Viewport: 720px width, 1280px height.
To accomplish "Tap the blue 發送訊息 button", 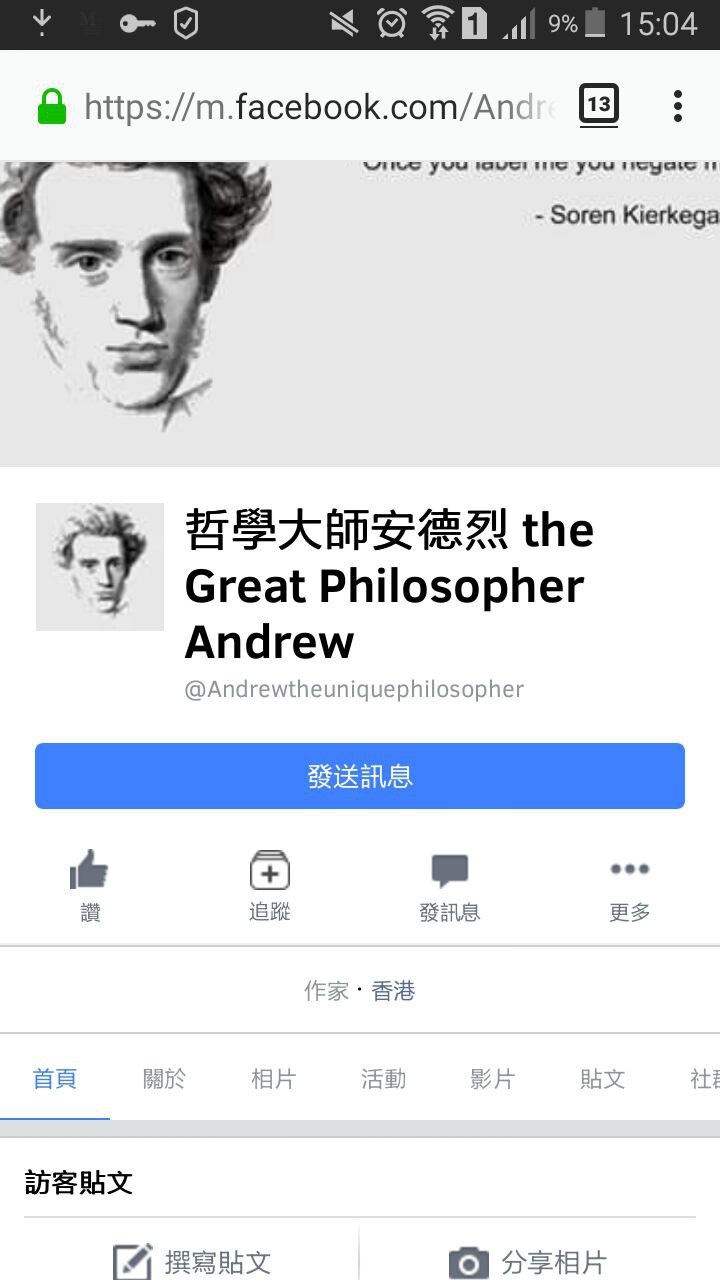I will coord(360,776).
